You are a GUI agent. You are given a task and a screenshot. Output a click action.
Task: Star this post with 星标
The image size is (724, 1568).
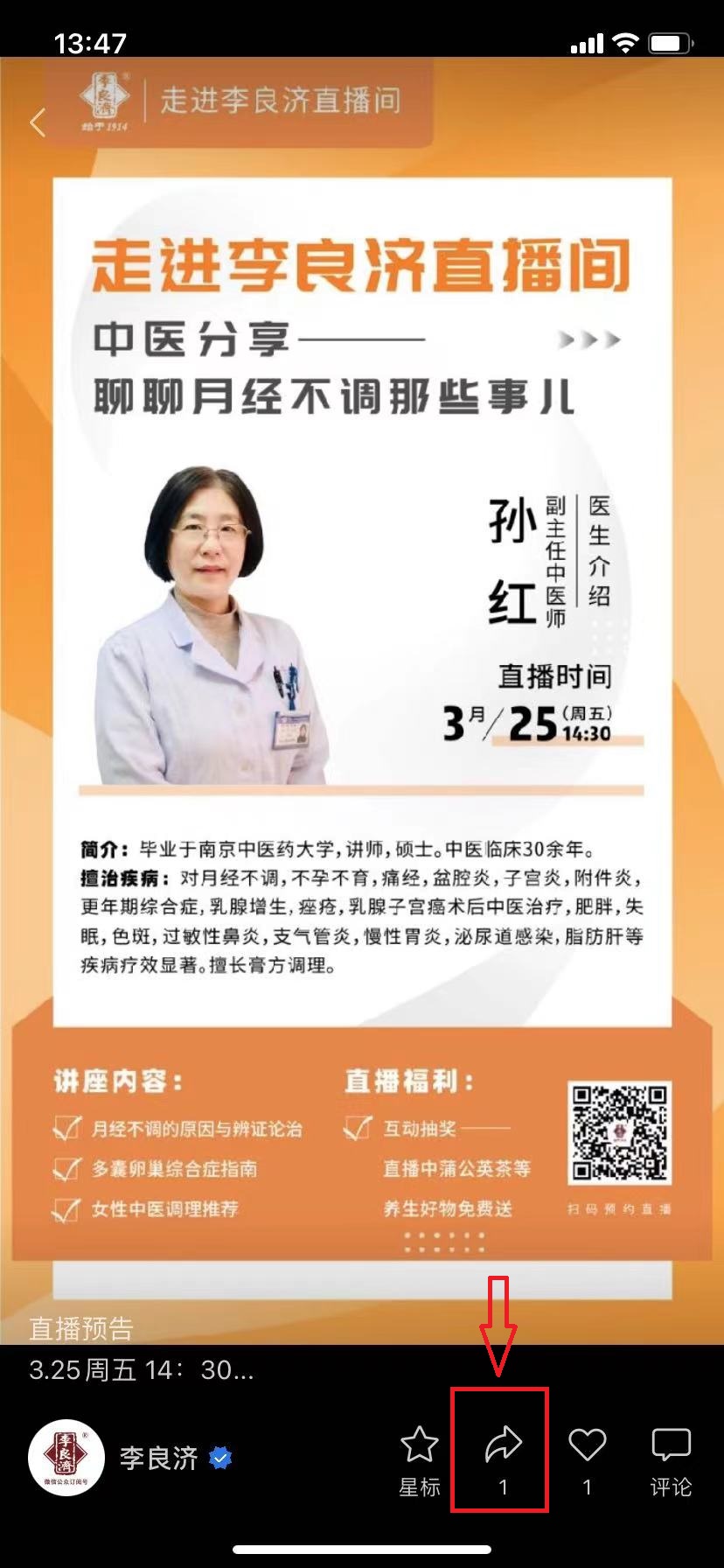tap(420, 1458)
